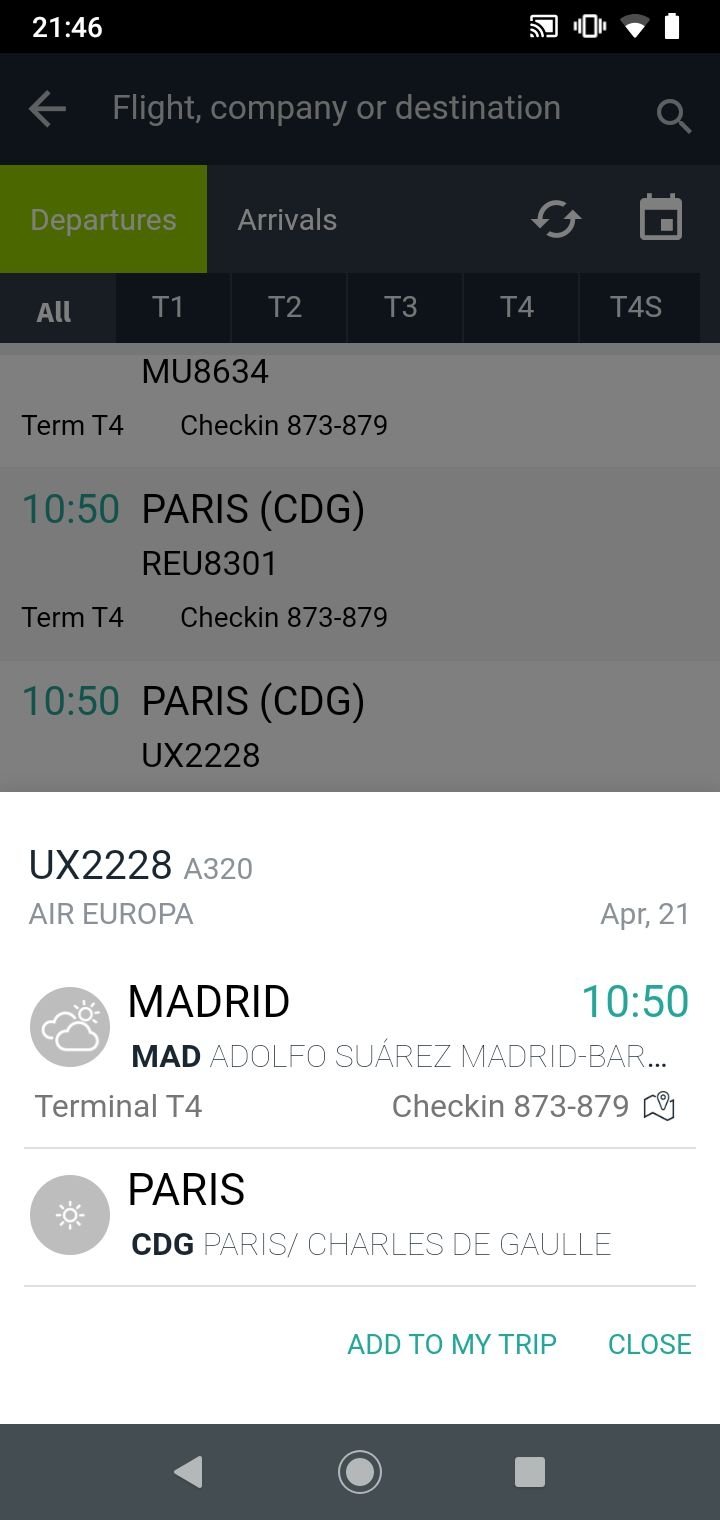Select the Departures tab

103,220
